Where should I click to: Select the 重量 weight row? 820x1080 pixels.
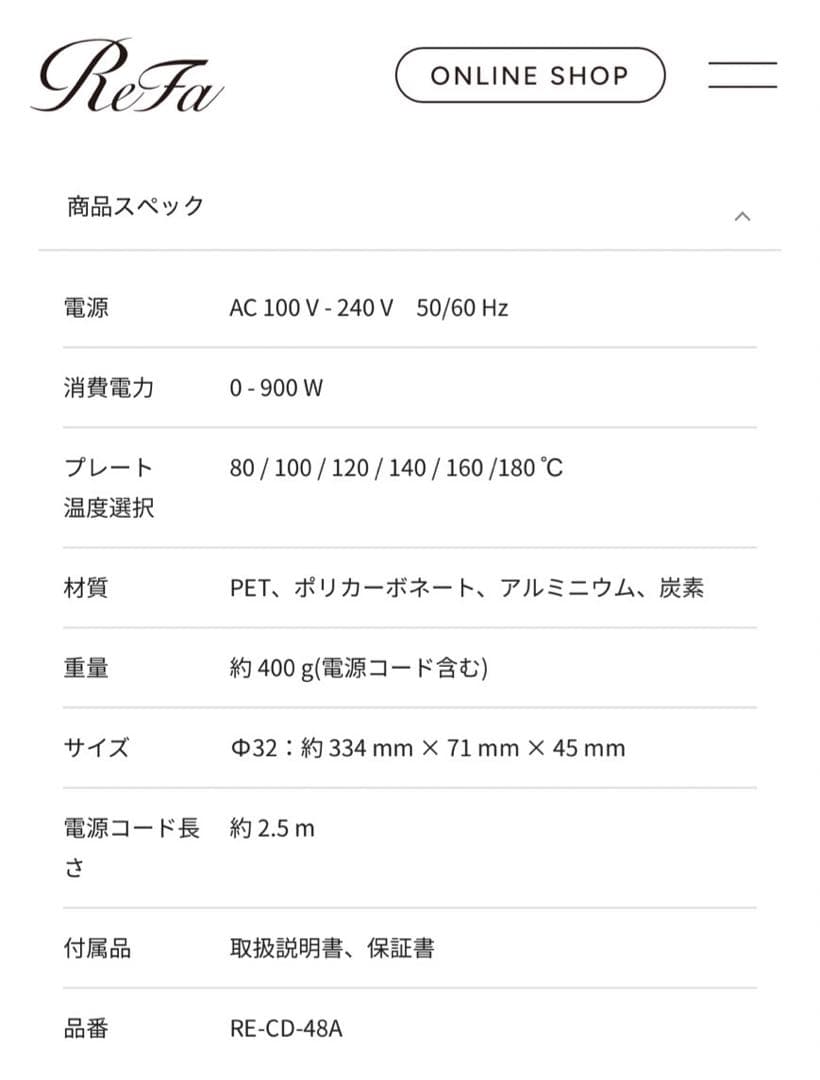87,667
